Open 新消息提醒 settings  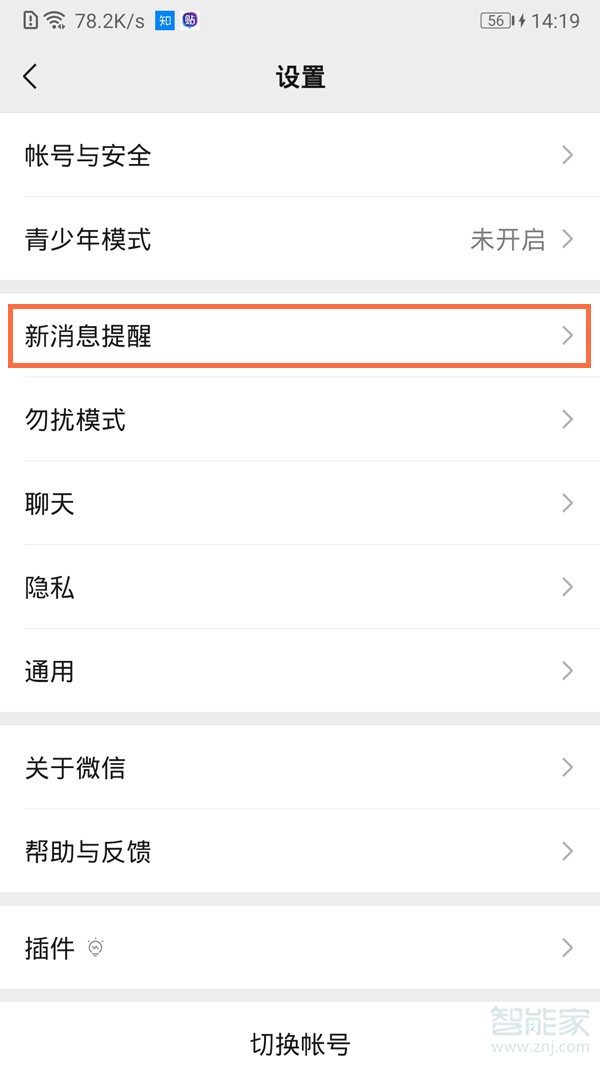point(300,336)
